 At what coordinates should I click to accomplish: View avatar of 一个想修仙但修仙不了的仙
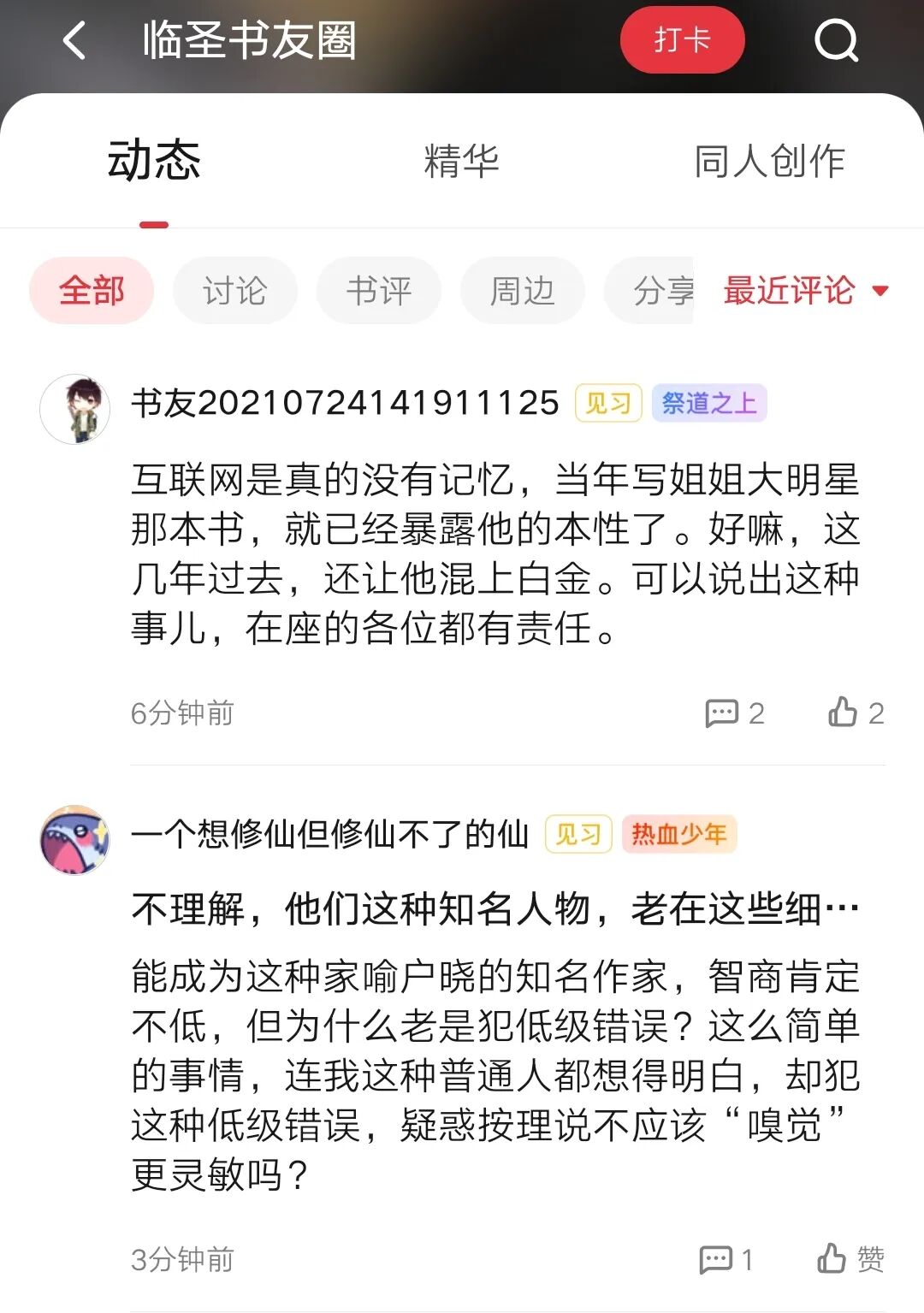[75, 839]
